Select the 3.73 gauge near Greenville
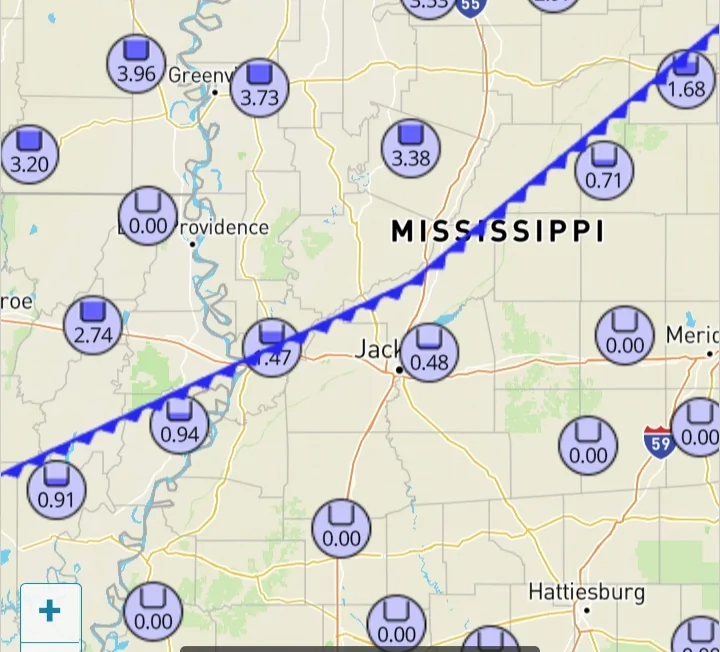The height and width of the screenshot is (652, 720). 260,87
